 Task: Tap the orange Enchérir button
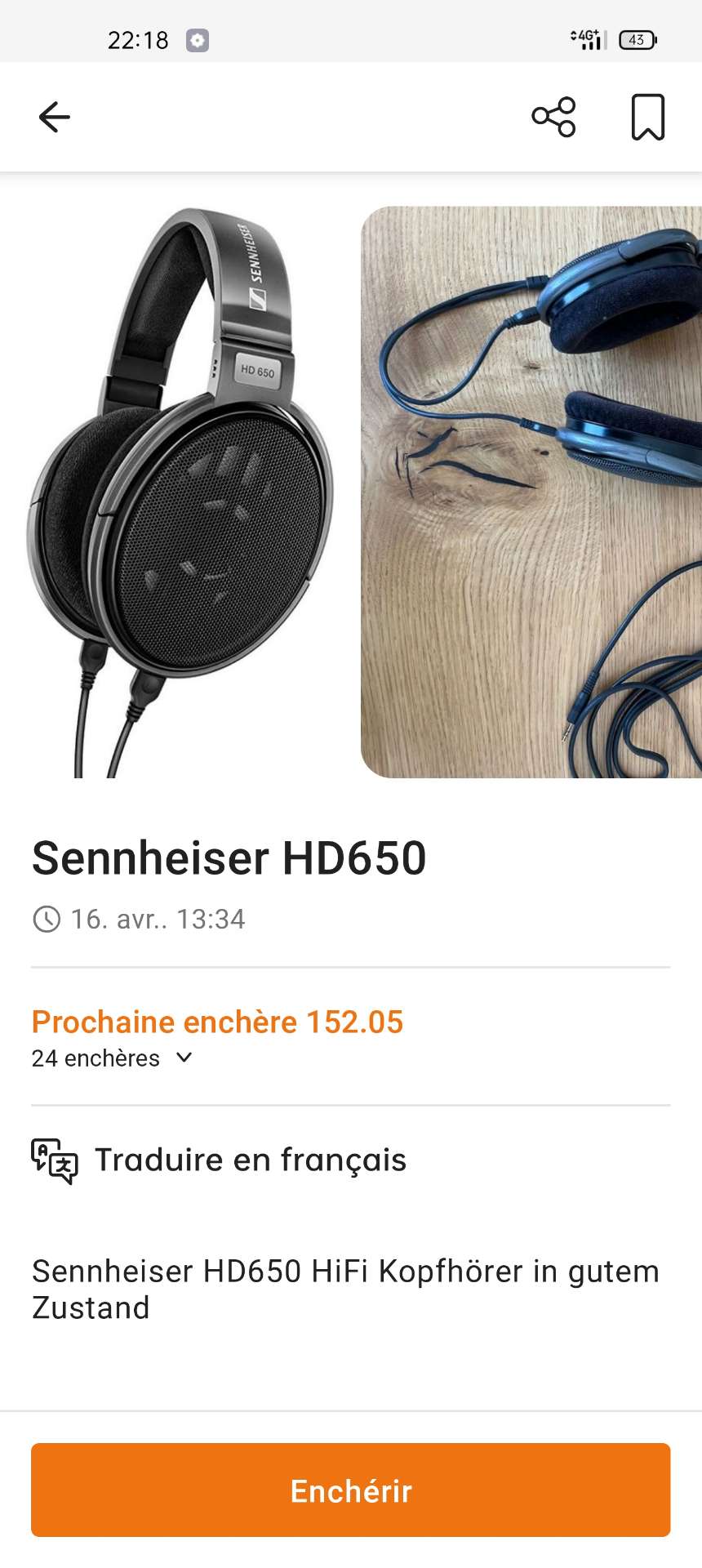351,1490
